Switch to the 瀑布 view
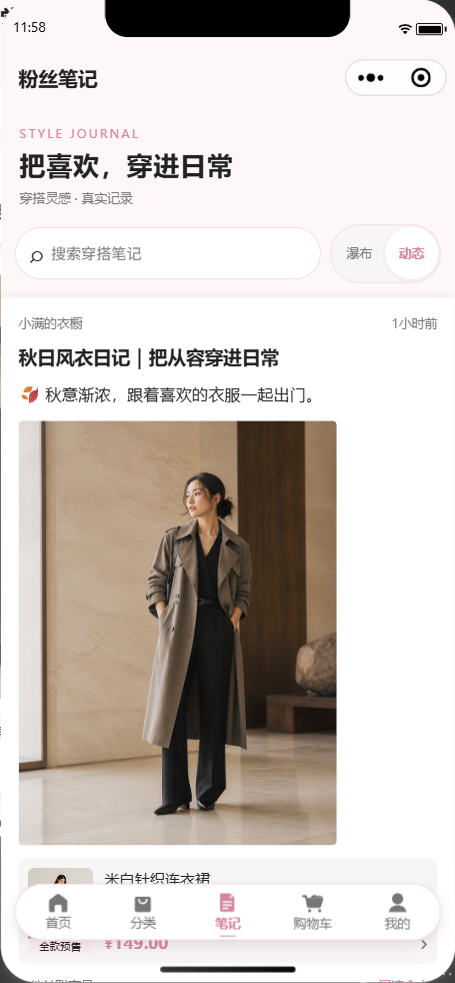Image resolution: width=455 pixels, height=983 pixels. tap(359, 253)
